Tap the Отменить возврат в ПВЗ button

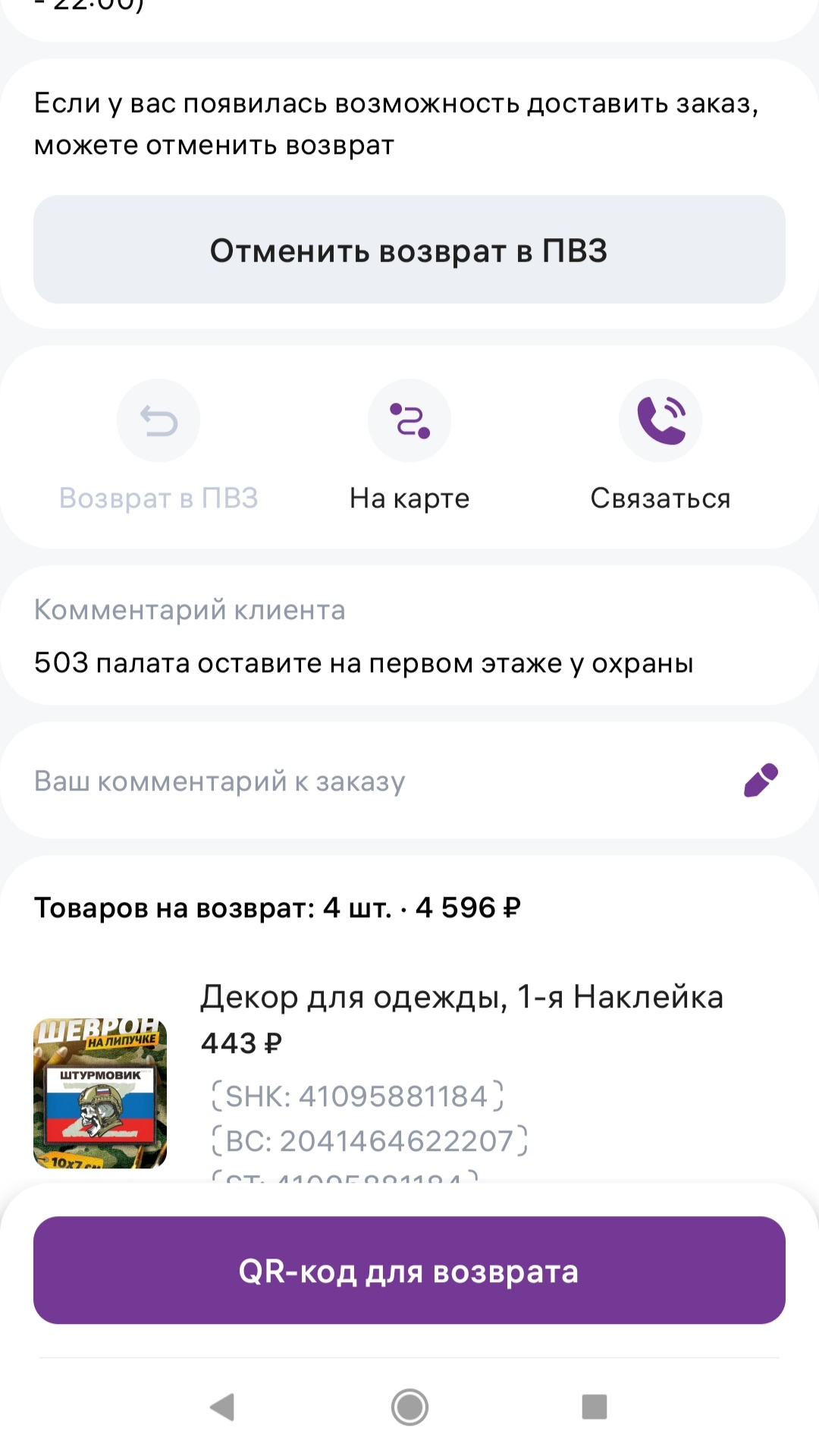(409, 250)
